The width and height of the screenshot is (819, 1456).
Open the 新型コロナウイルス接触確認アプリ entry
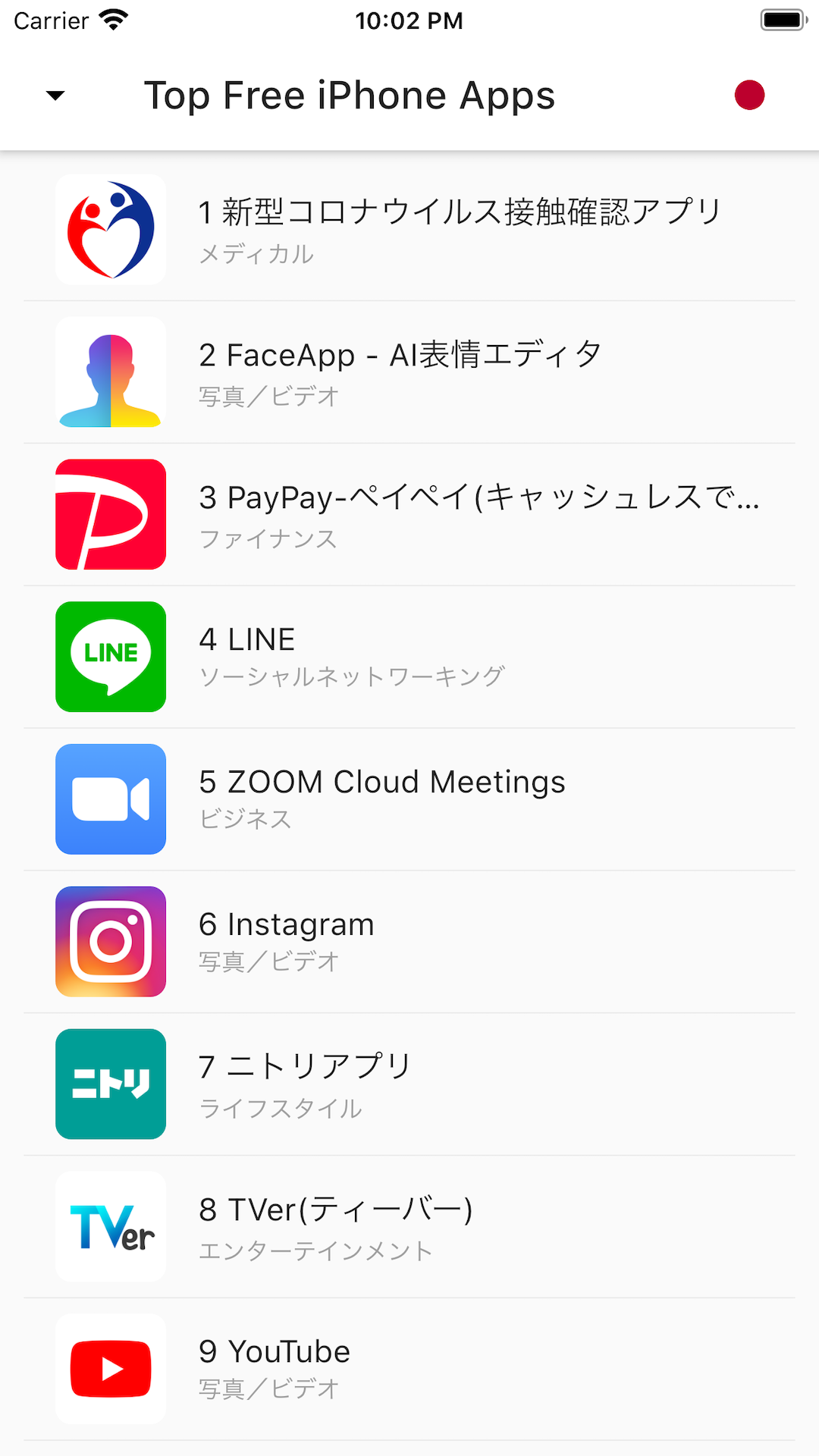tap(409, 230)
